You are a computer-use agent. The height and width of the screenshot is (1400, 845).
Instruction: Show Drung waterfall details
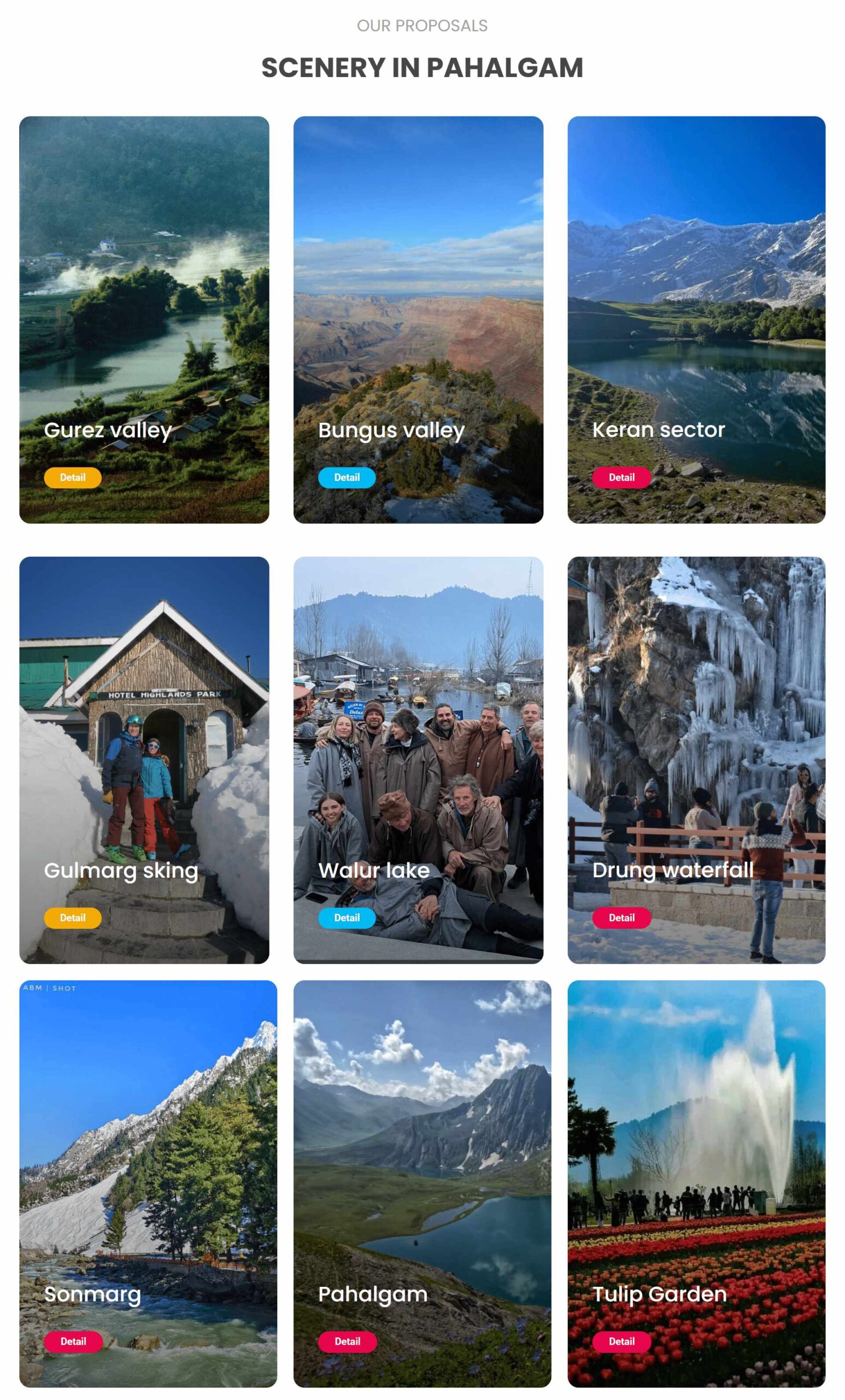click(621, 918)
